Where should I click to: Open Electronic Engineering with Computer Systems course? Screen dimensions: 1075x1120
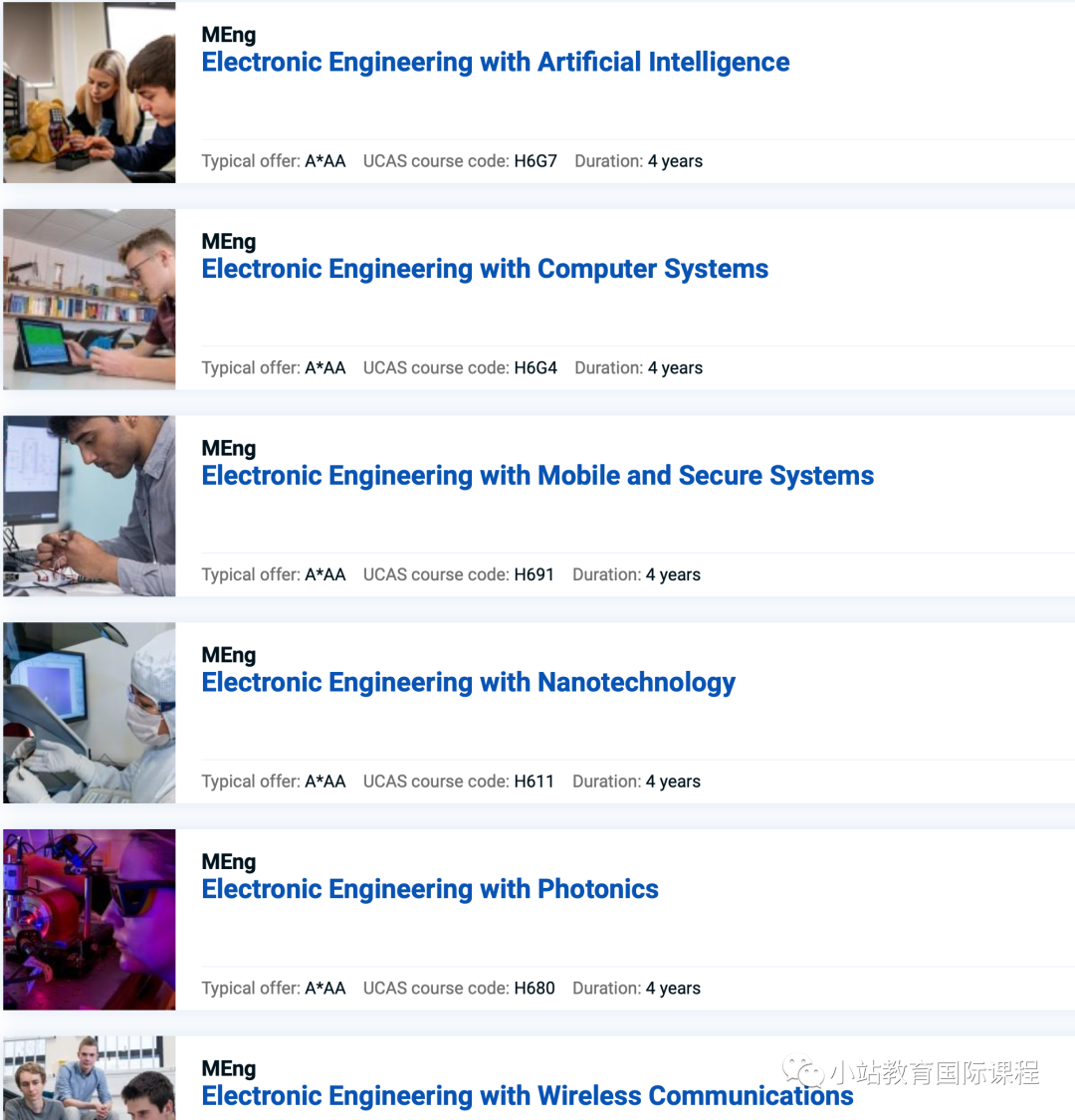[x=485, y=270]
